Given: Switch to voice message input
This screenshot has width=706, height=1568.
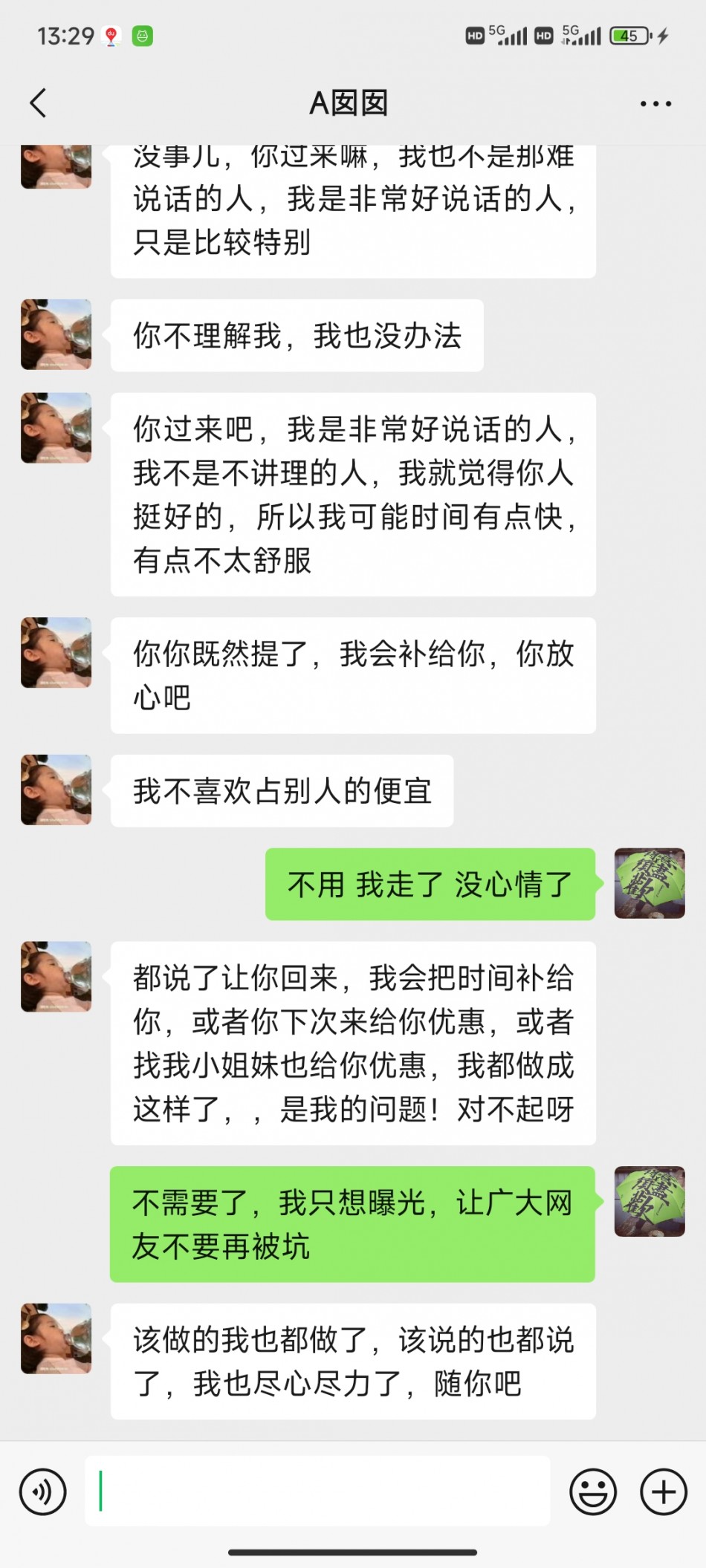Looking at the screenshot, I should [x=43, y=1491].
